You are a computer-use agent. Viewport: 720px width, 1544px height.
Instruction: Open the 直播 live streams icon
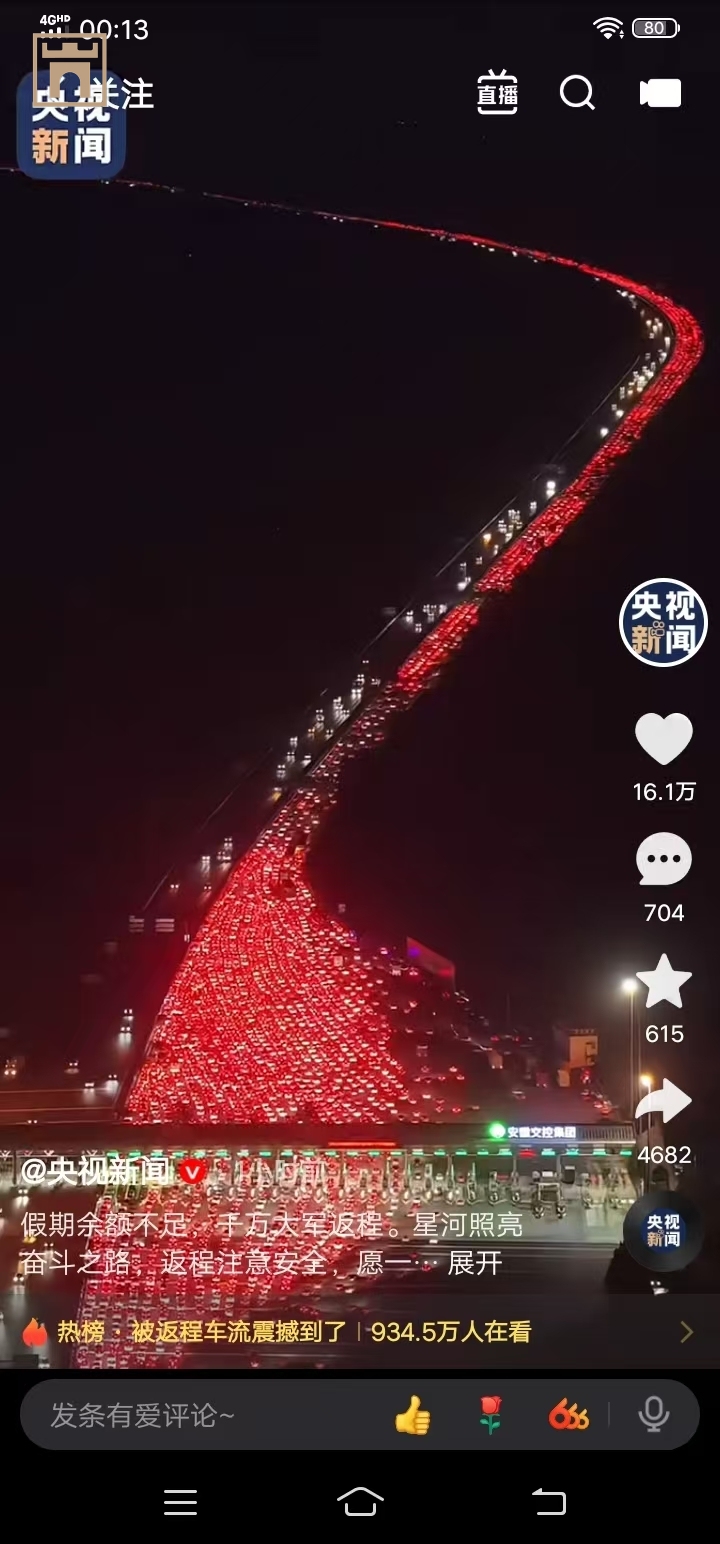click(x=497, y=93)
